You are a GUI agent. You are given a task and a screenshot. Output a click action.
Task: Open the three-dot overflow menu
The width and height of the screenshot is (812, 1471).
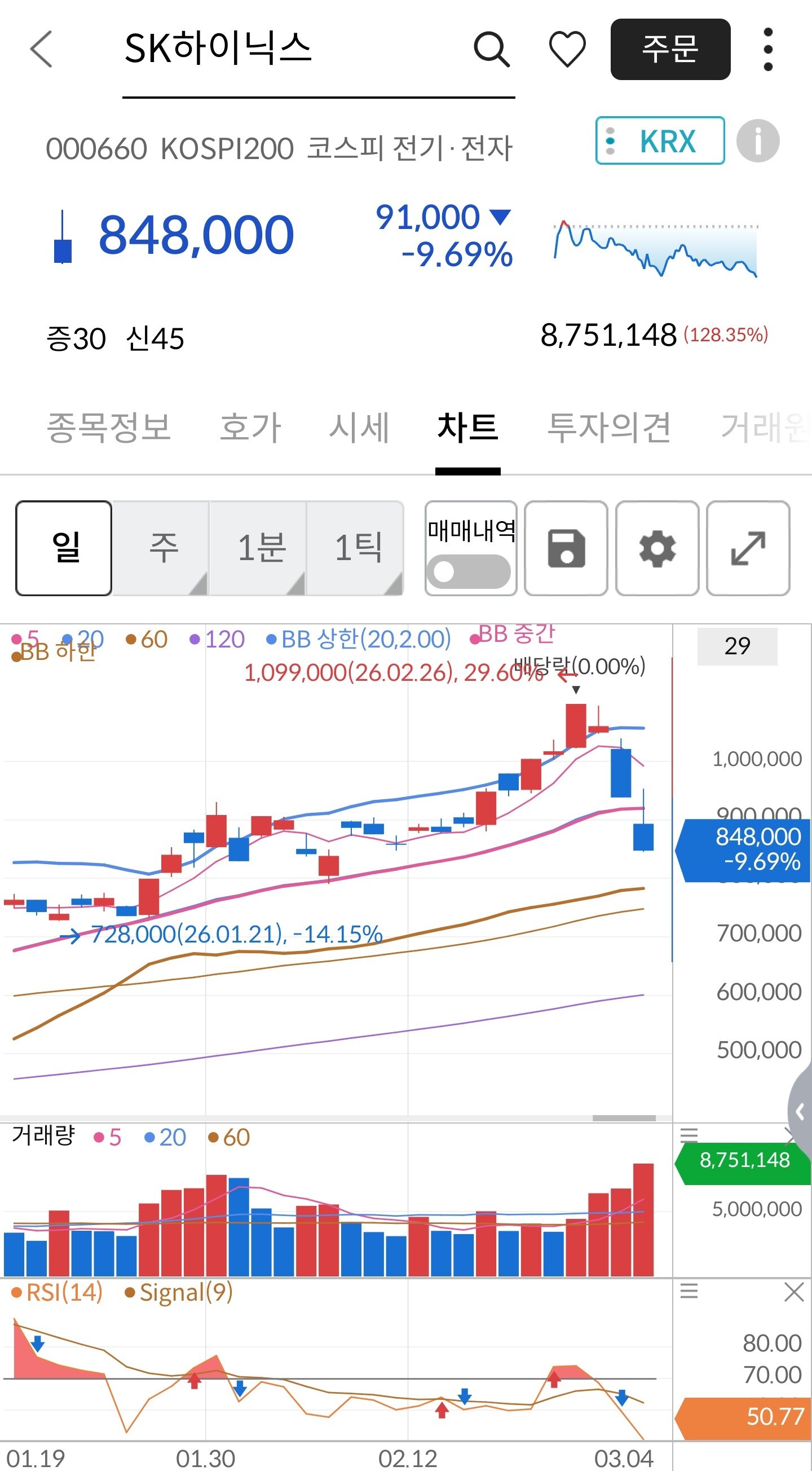[768, 49]
